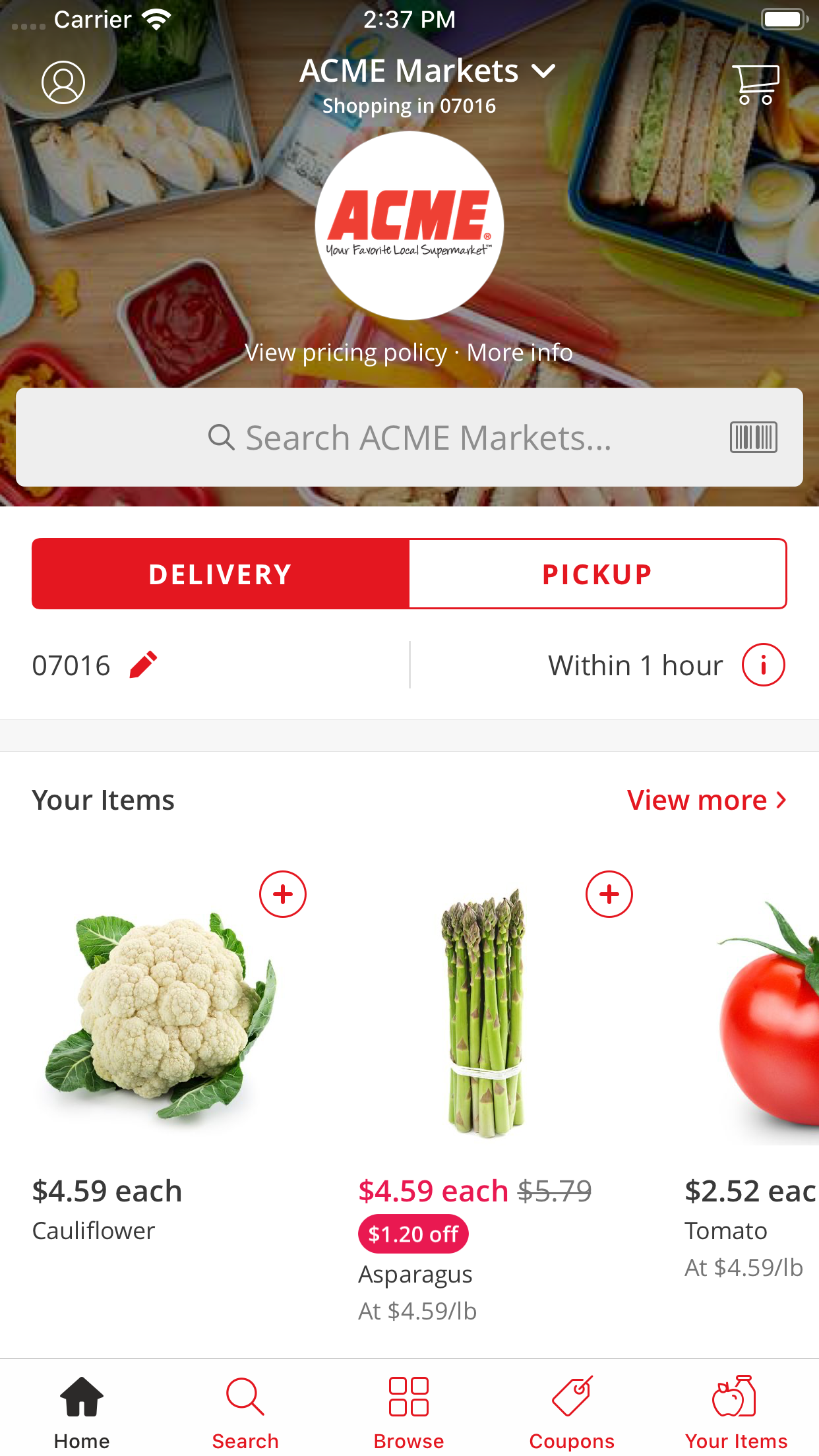Viewport: 819px width, 1456px height.
Task: Add Asparagus to the cart
Action: click(x=609, y=894)
